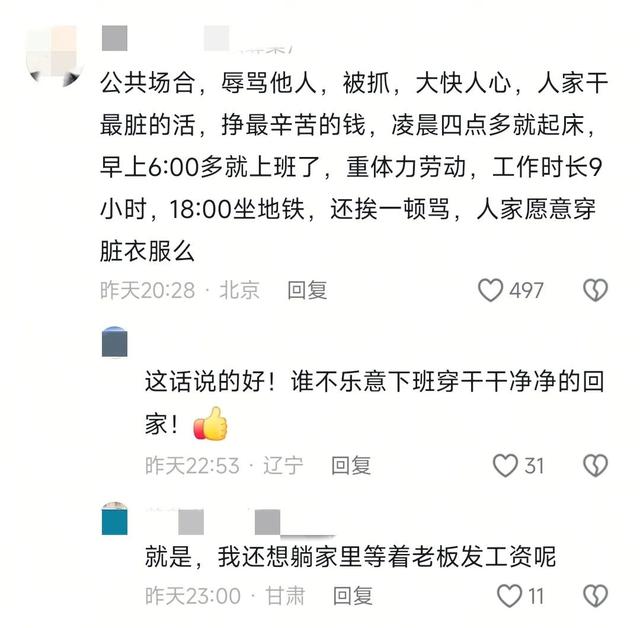
Task: Dislike the Beijing comment posted at 20:28
Action: tap(595, 291)
